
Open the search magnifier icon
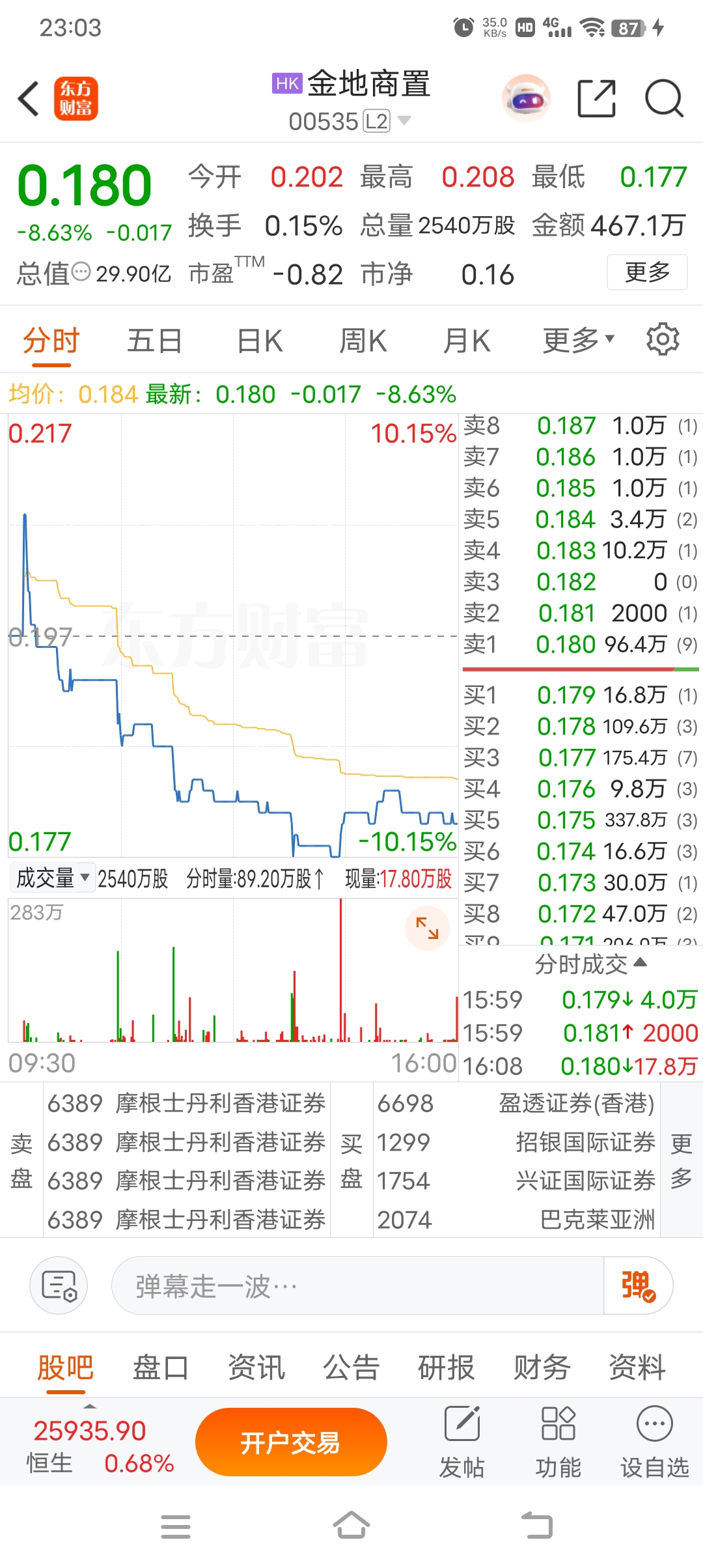[663, 99]
